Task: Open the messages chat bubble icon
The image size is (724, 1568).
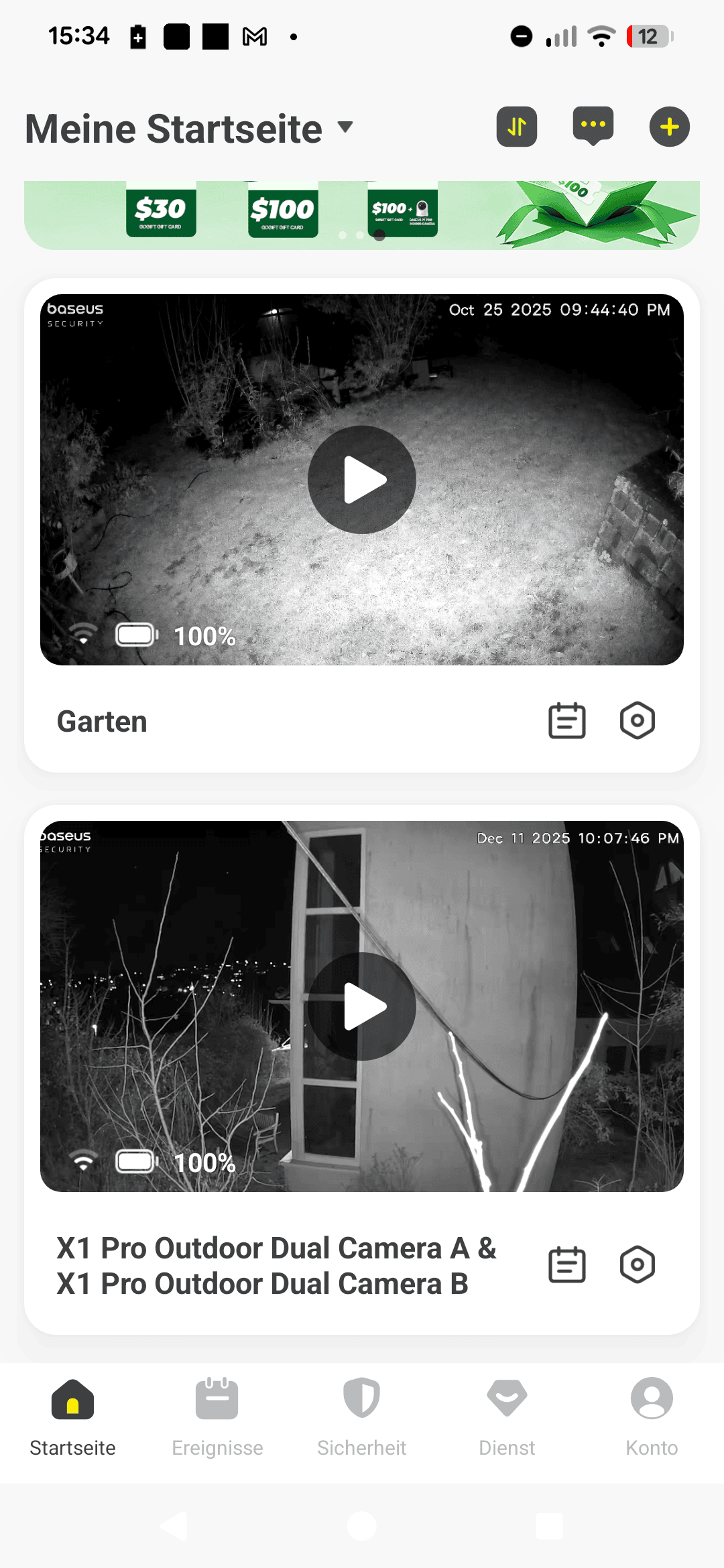Action: coord(593,125)
